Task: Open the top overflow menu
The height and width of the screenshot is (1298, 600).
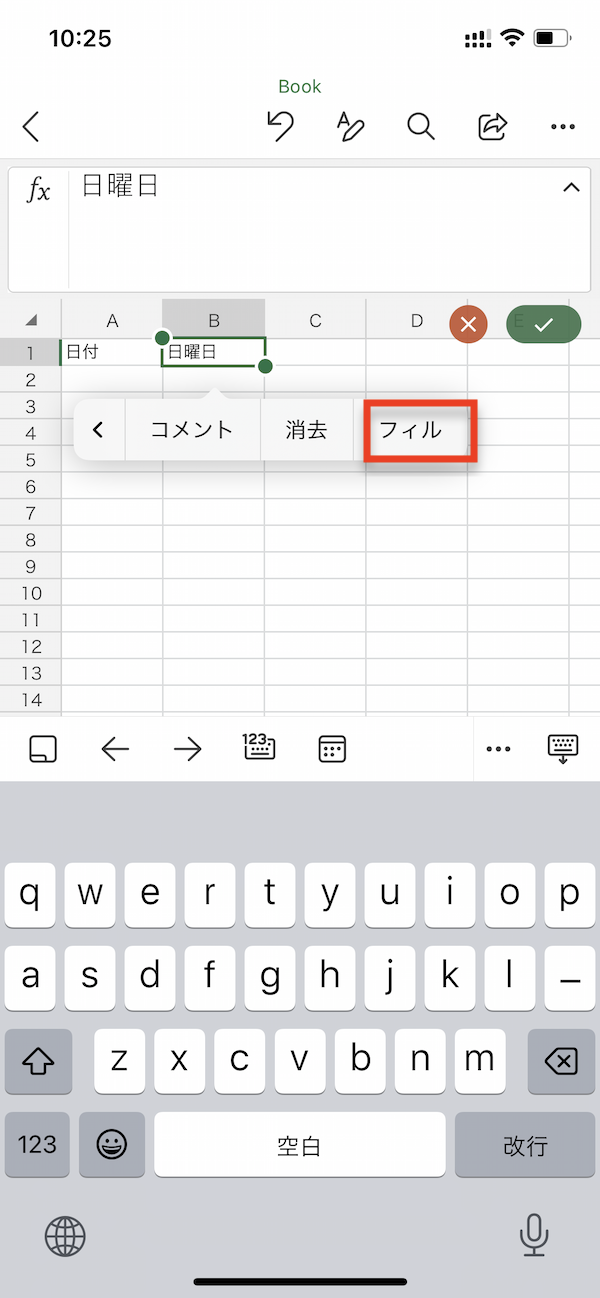Action: [563, 127]
